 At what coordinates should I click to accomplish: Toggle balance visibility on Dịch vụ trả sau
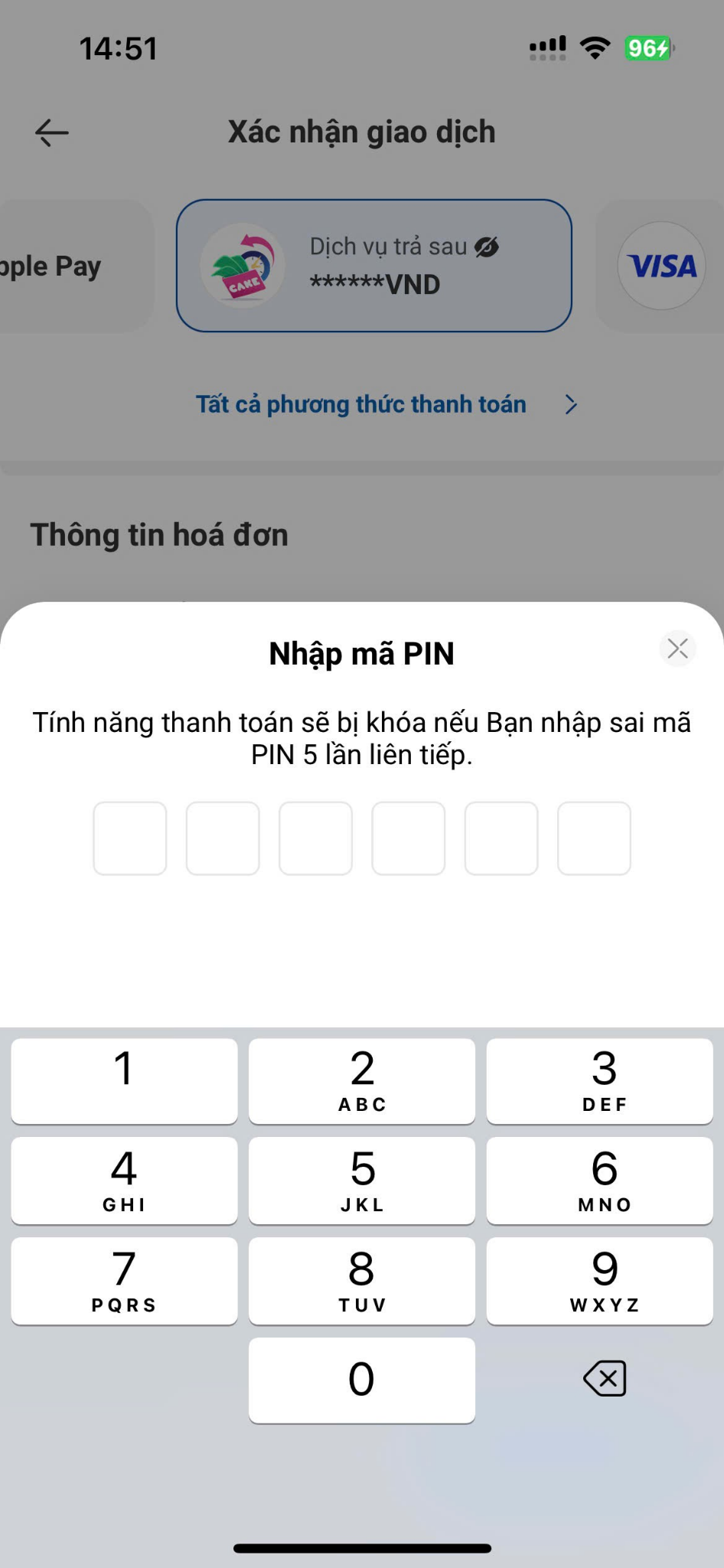[x=487, y=247]
